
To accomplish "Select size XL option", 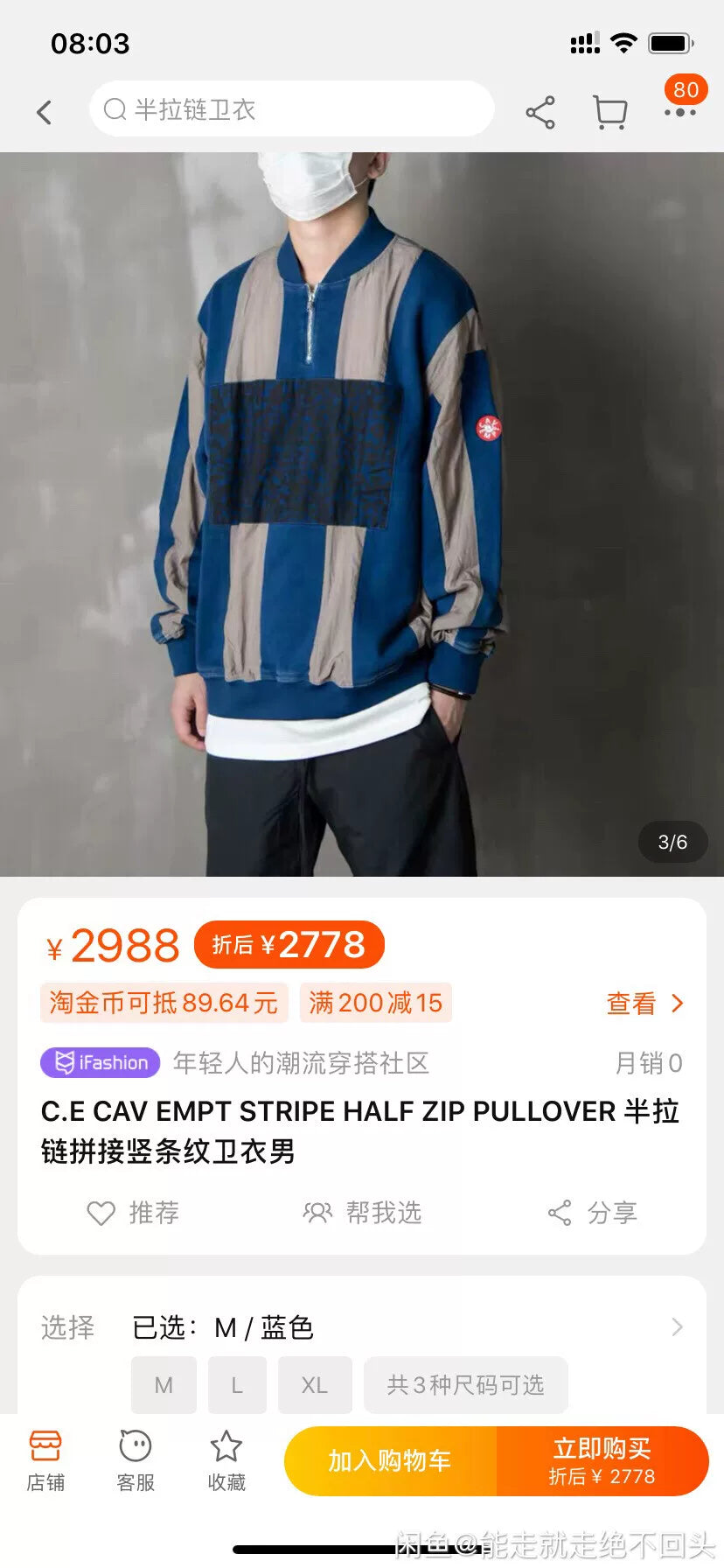I will tap(314, 1384).
